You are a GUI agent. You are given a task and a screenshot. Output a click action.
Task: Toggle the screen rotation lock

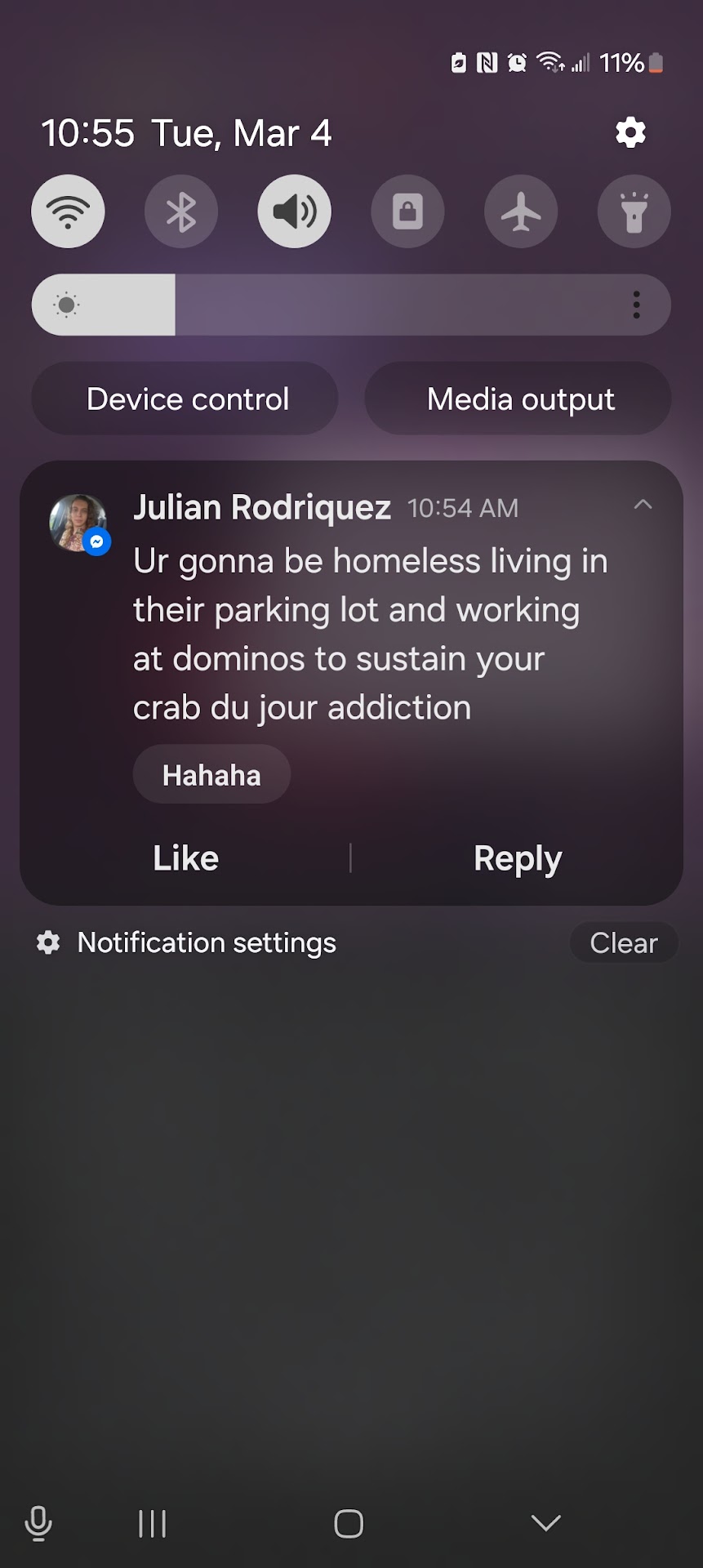pos(407,212)
